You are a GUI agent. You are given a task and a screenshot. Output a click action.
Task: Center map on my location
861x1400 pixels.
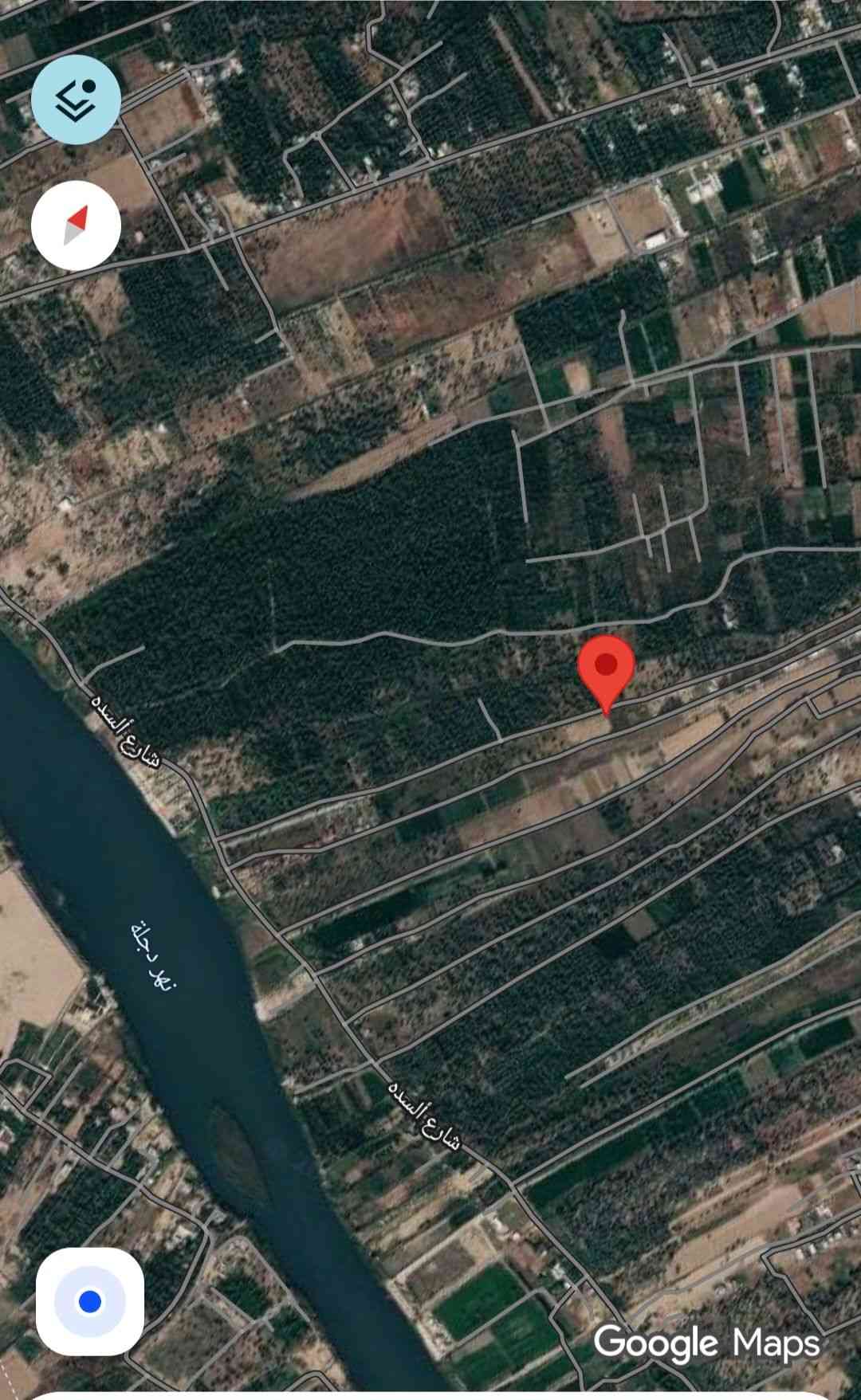coord(90,1301)
